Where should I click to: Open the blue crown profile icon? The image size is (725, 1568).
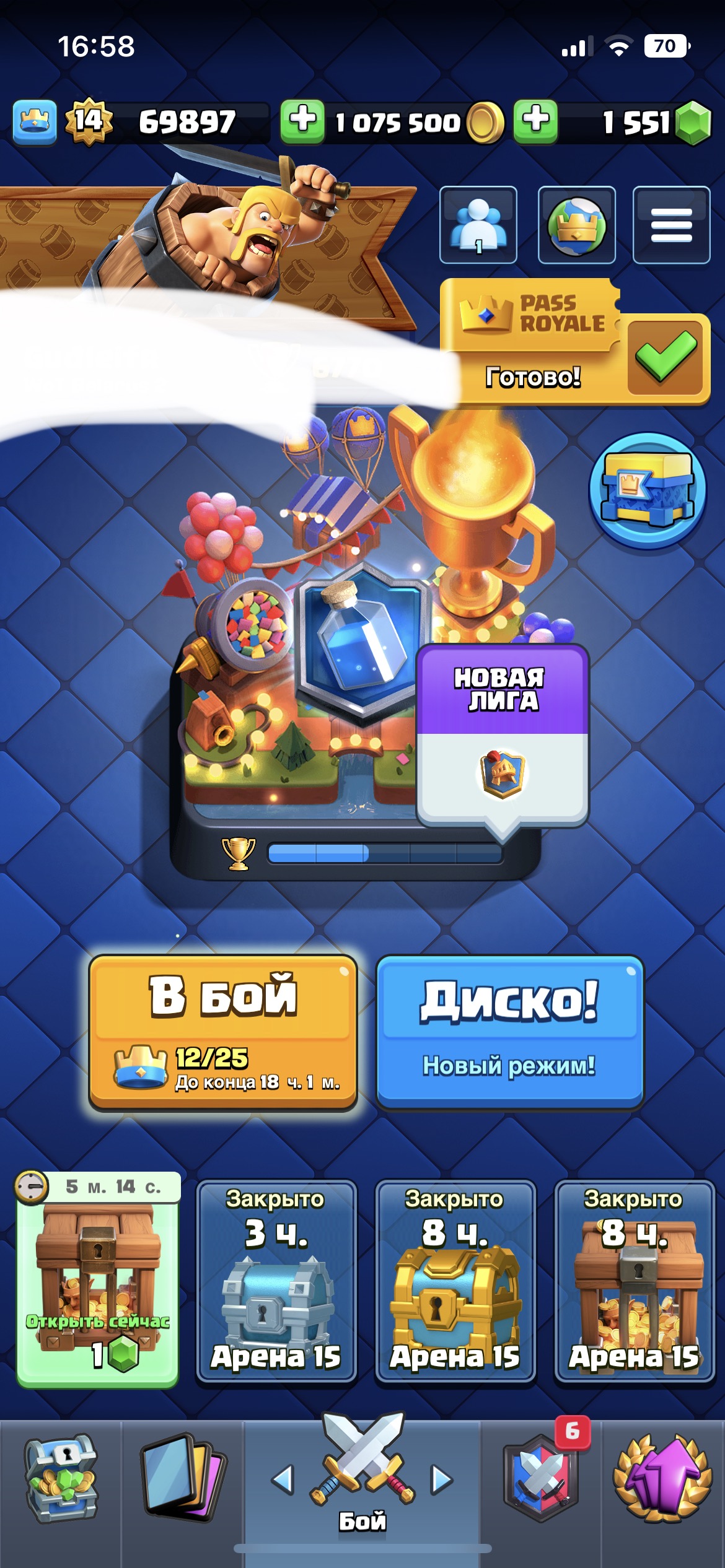coord(35,121)
